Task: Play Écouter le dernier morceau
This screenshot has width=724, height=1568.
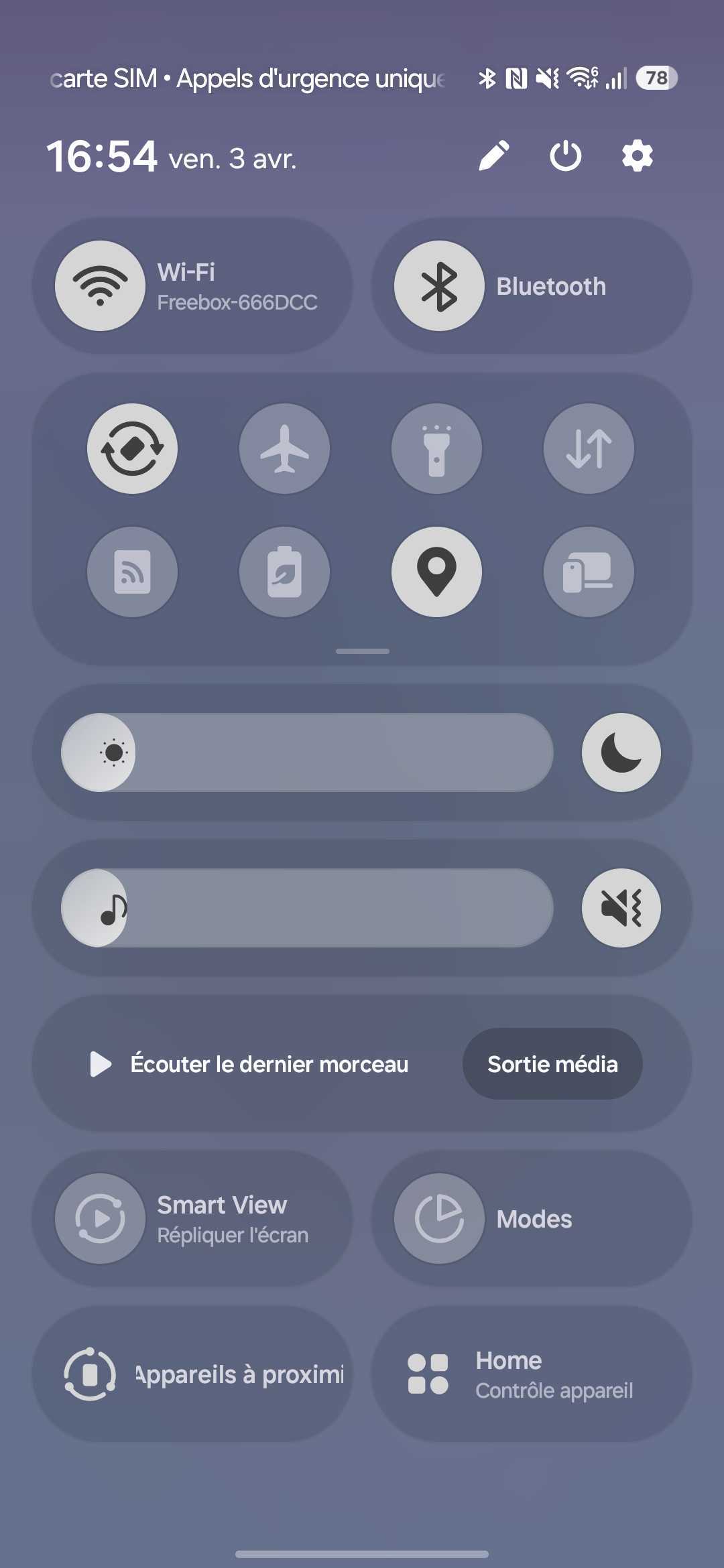Action: click(x=268, y=1063)
